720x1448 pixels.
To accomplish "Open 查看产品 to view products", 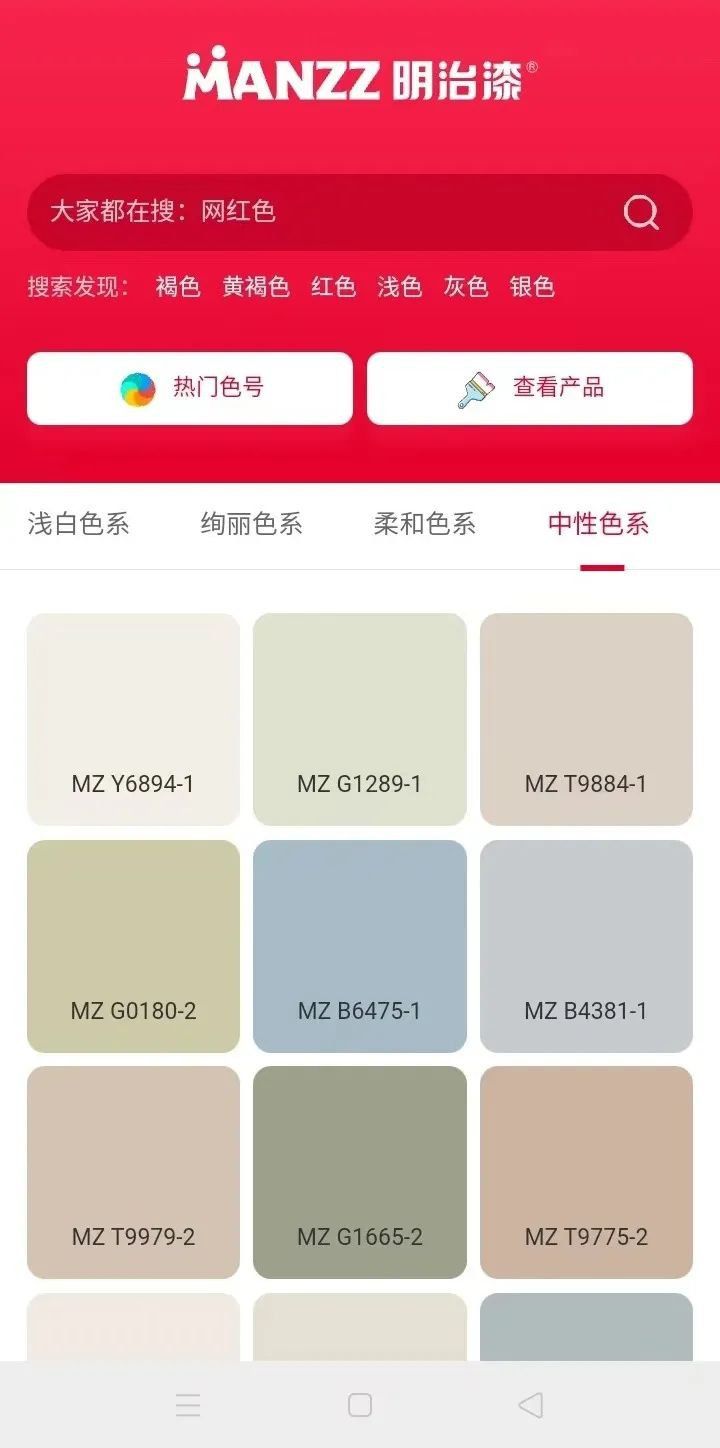I will (x=530, y=388).
